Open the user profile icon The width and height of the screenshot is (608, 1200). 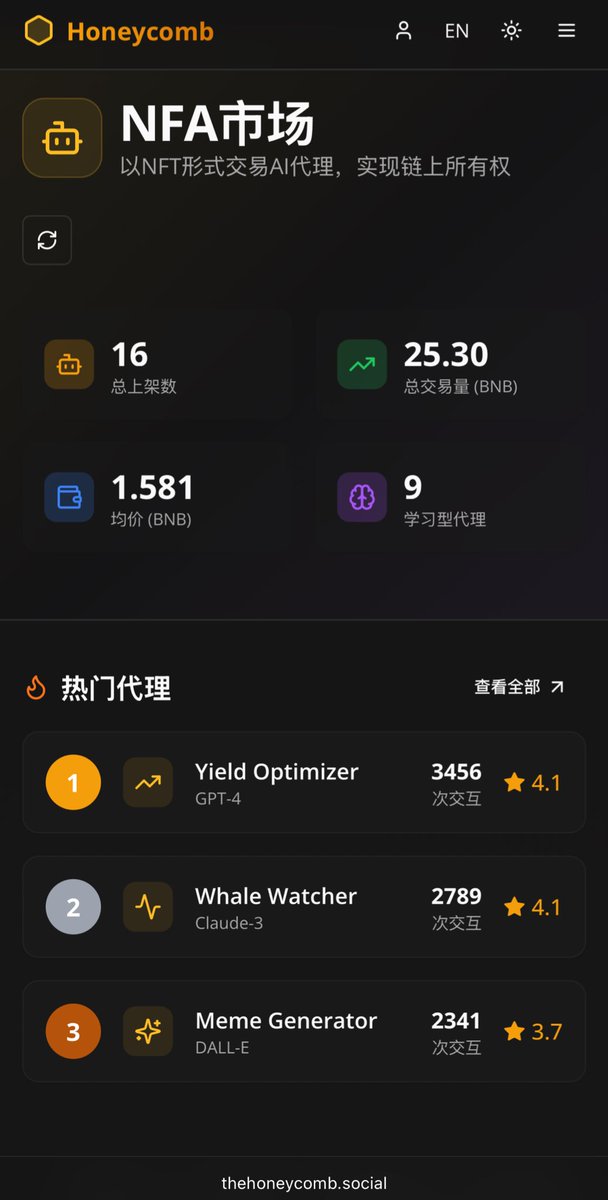pos(403,31)
